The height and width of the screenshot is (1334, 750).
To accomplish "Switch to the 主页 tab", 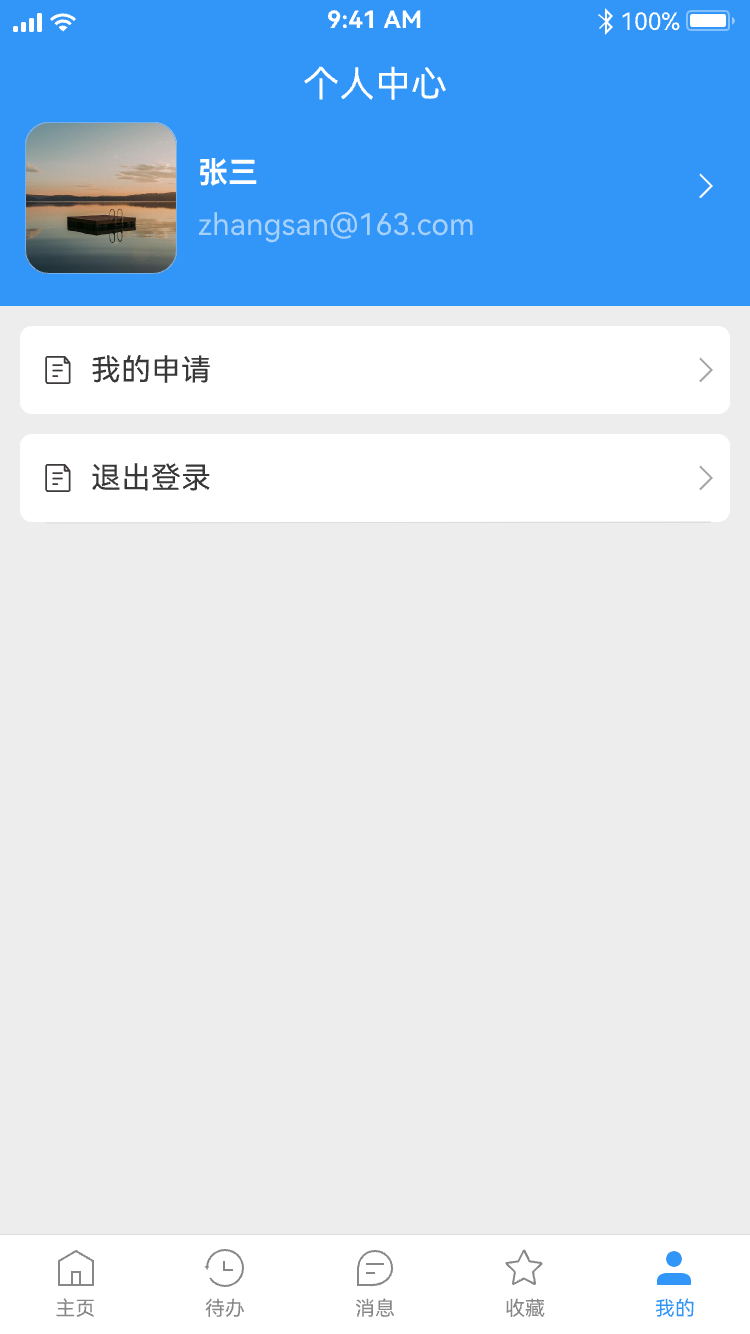I will pos(75,1284).
